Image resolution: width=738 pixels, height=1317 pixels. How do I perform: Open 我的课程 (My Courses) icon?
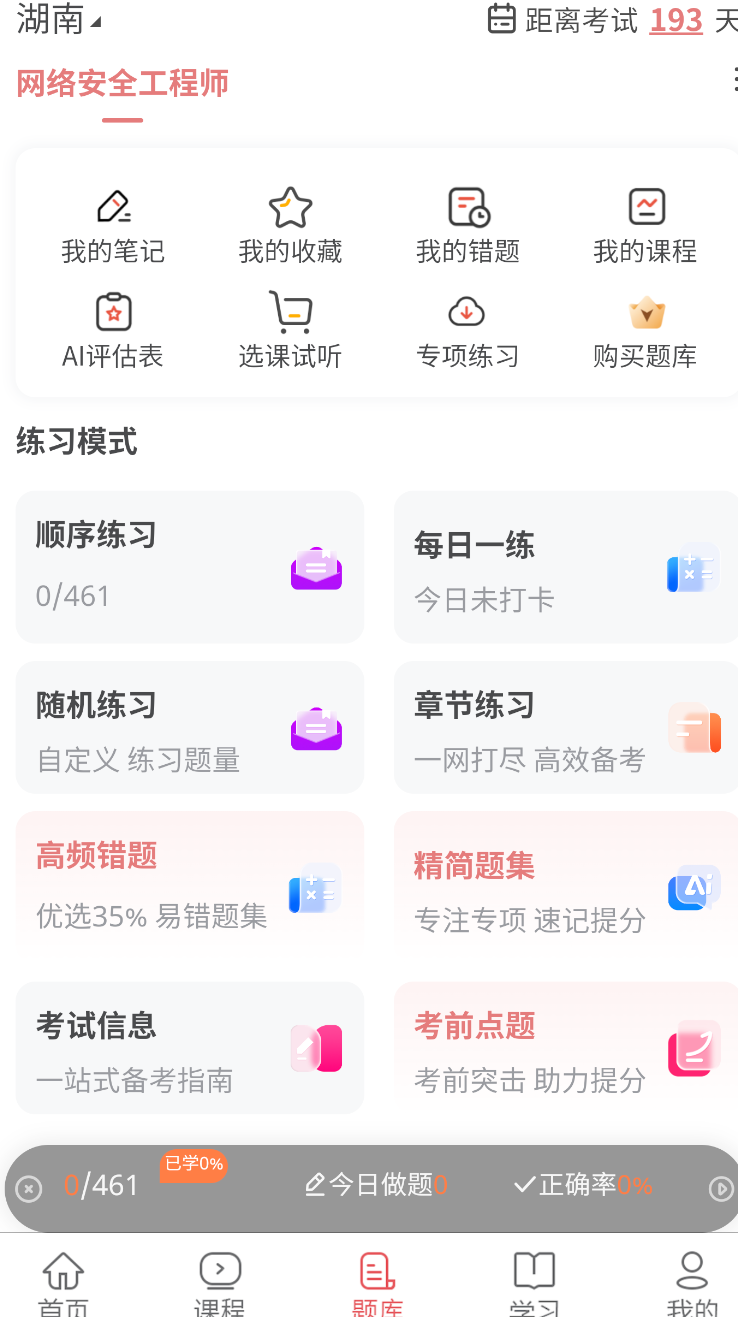click(644, 222)
